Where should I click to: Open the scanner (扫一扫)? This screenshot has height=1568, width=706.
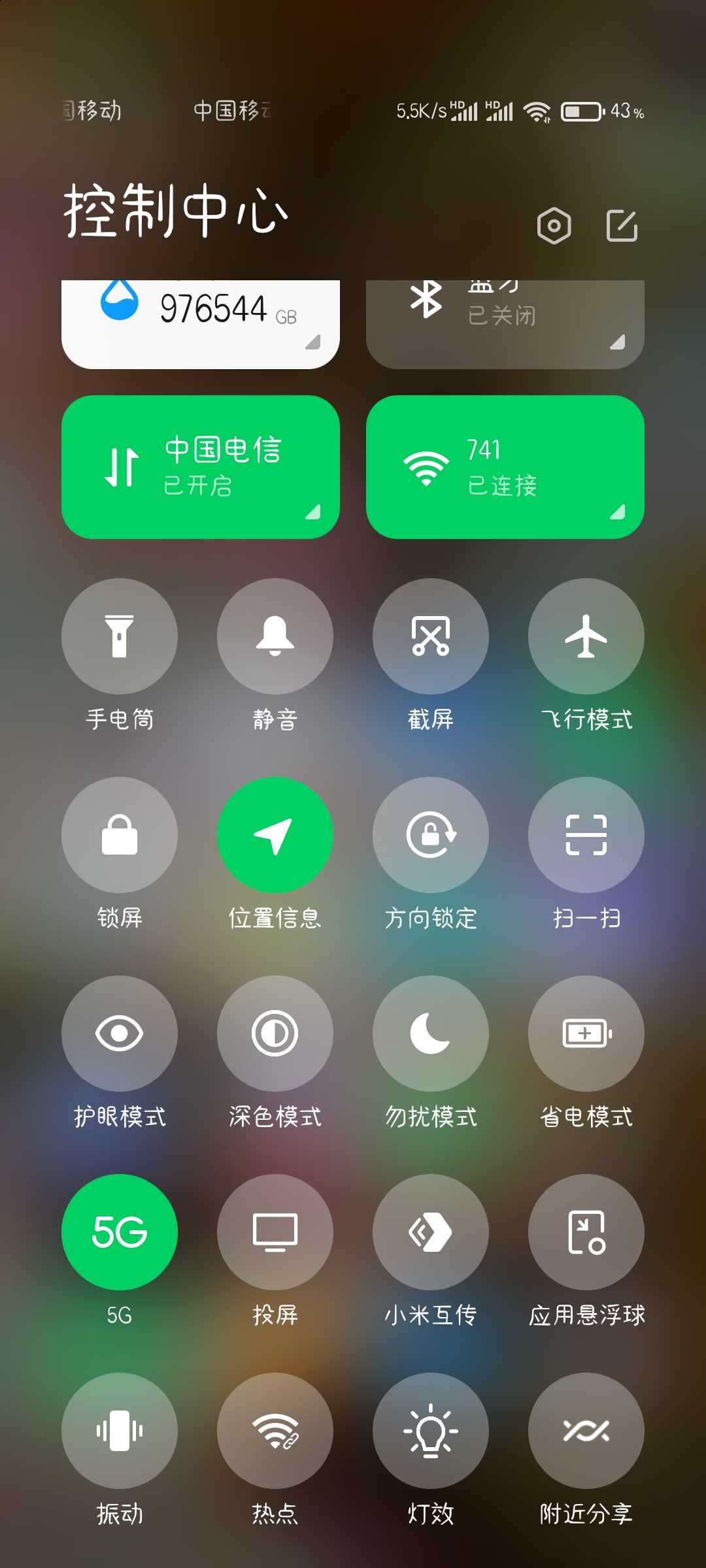point(586,835)
